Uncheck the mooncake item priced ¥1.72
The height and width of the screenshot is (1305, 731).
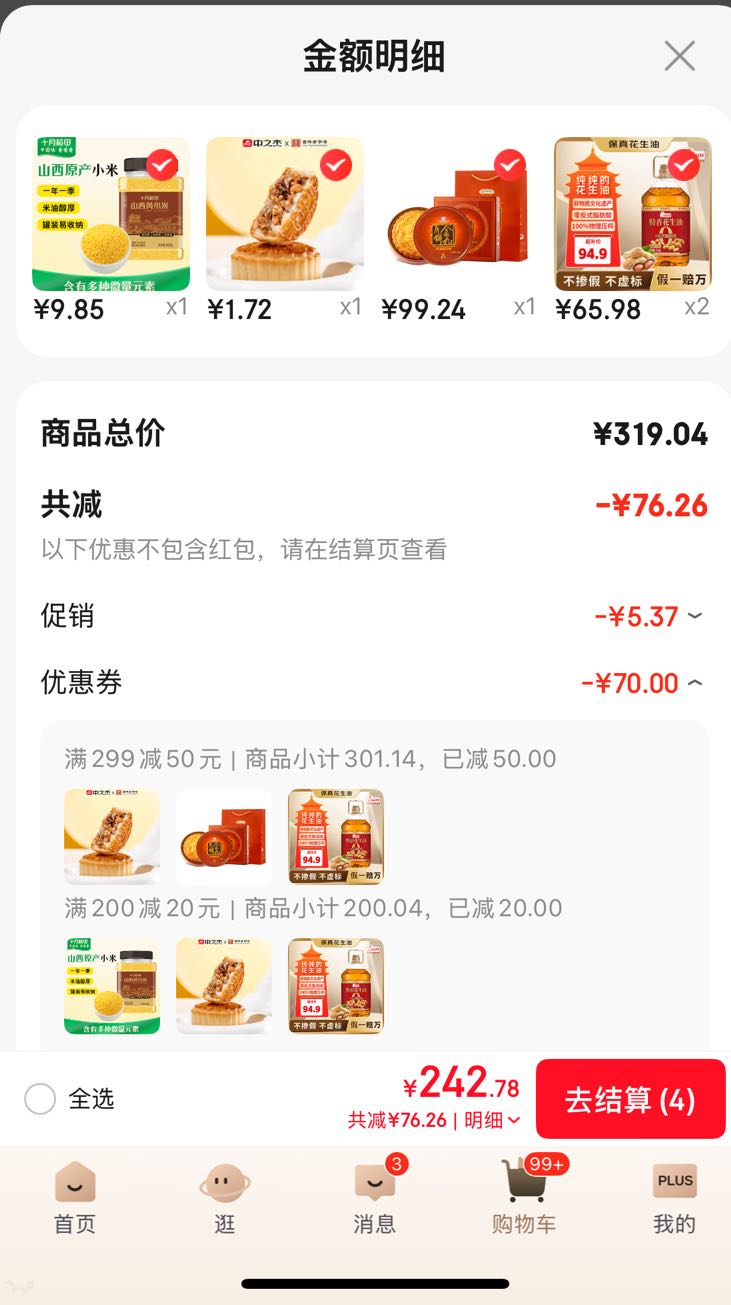click(x=336, y=164)
